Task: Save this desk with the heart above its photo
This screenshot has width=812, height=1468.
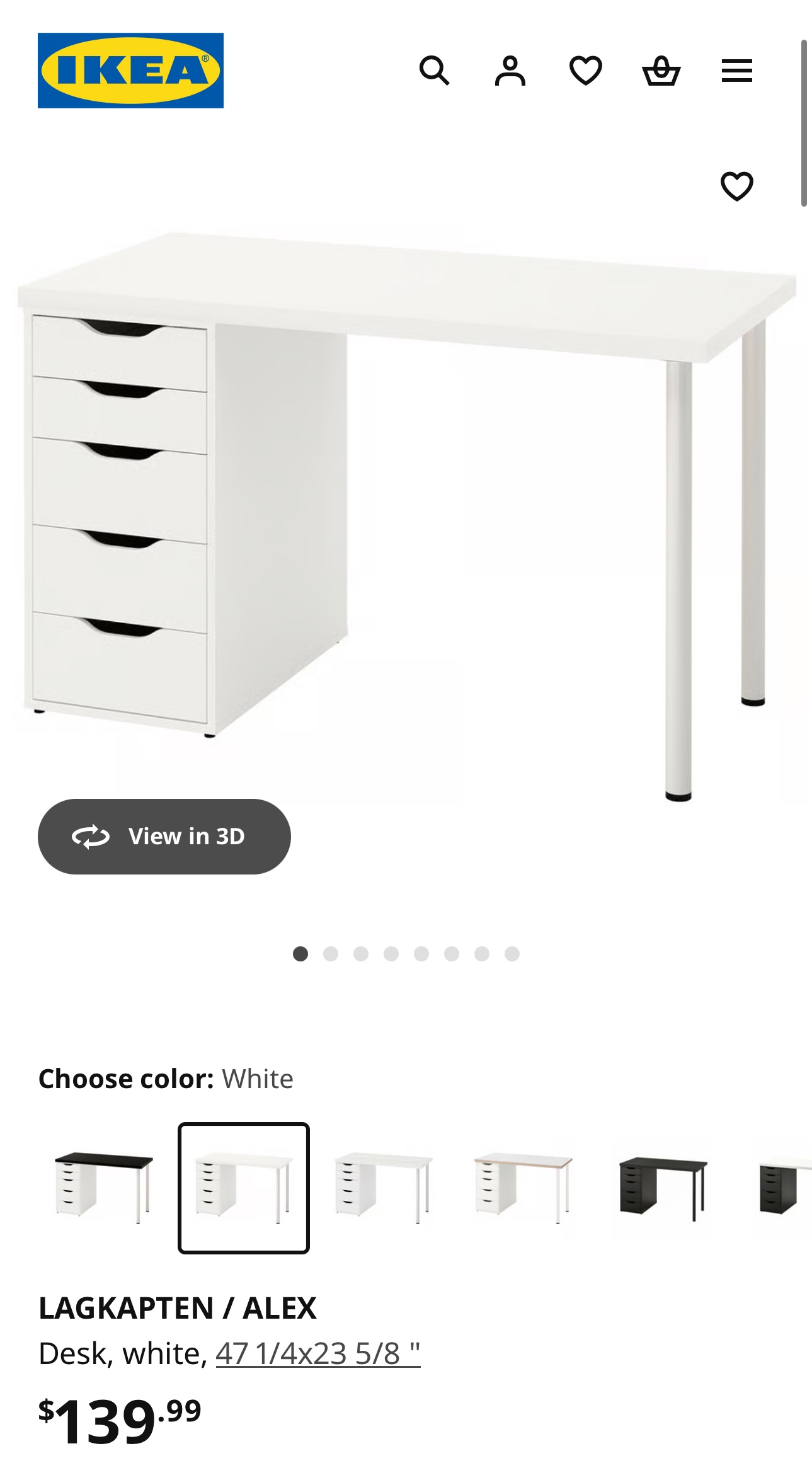Action: pos(736,186)
